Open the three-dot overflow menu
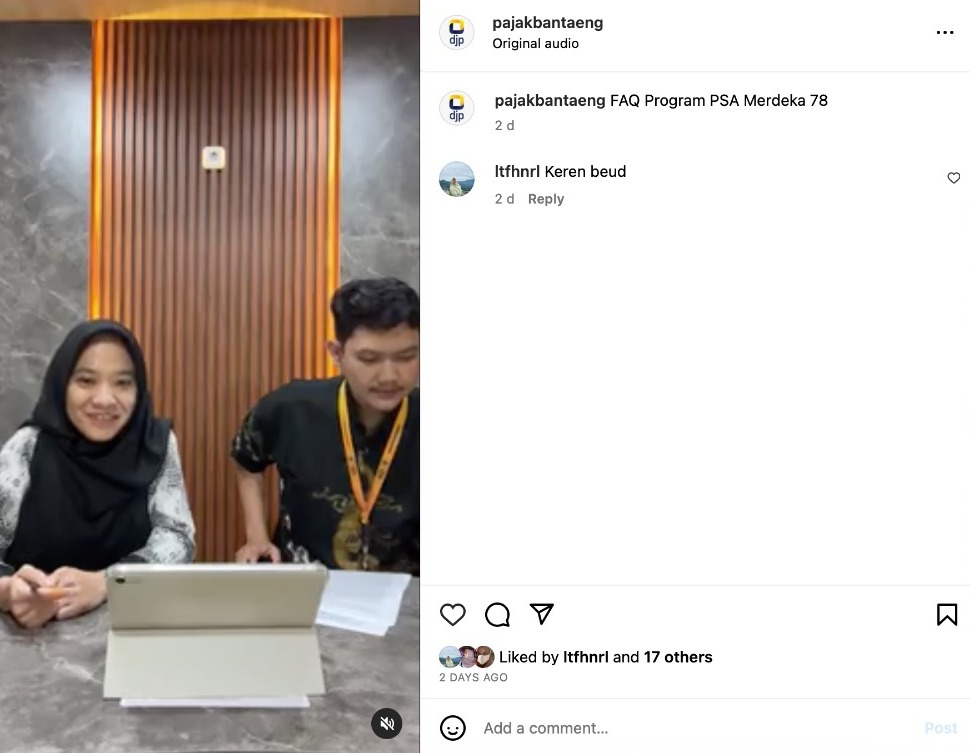 coord(944,33)
